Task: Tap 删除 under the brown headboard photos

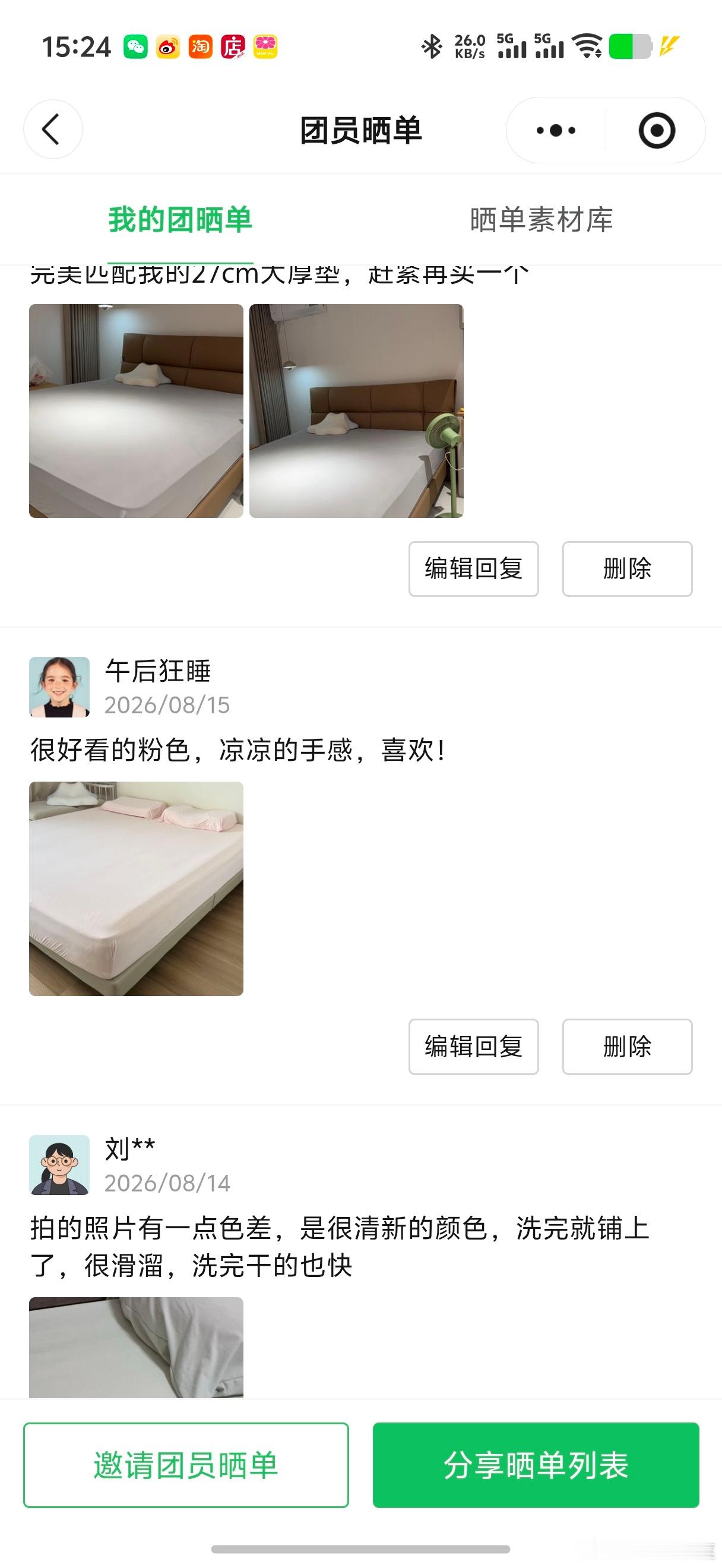Action: pyautogui.click(x=628, y=569)
